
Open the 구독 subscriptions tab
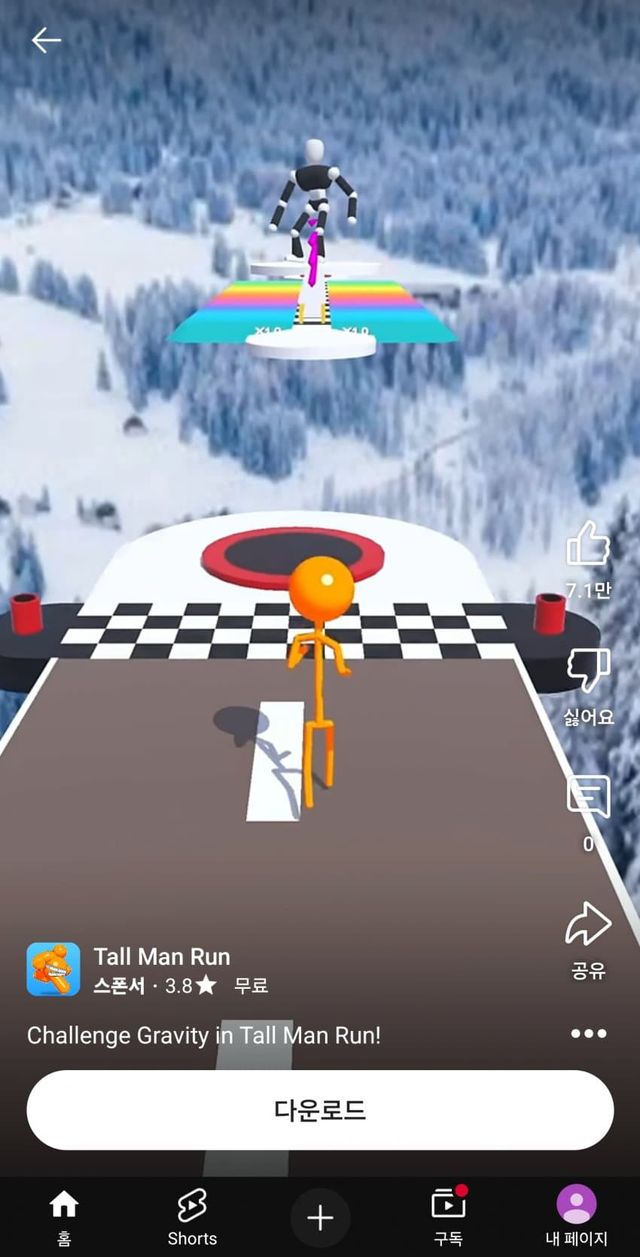tap(448, 1216)
